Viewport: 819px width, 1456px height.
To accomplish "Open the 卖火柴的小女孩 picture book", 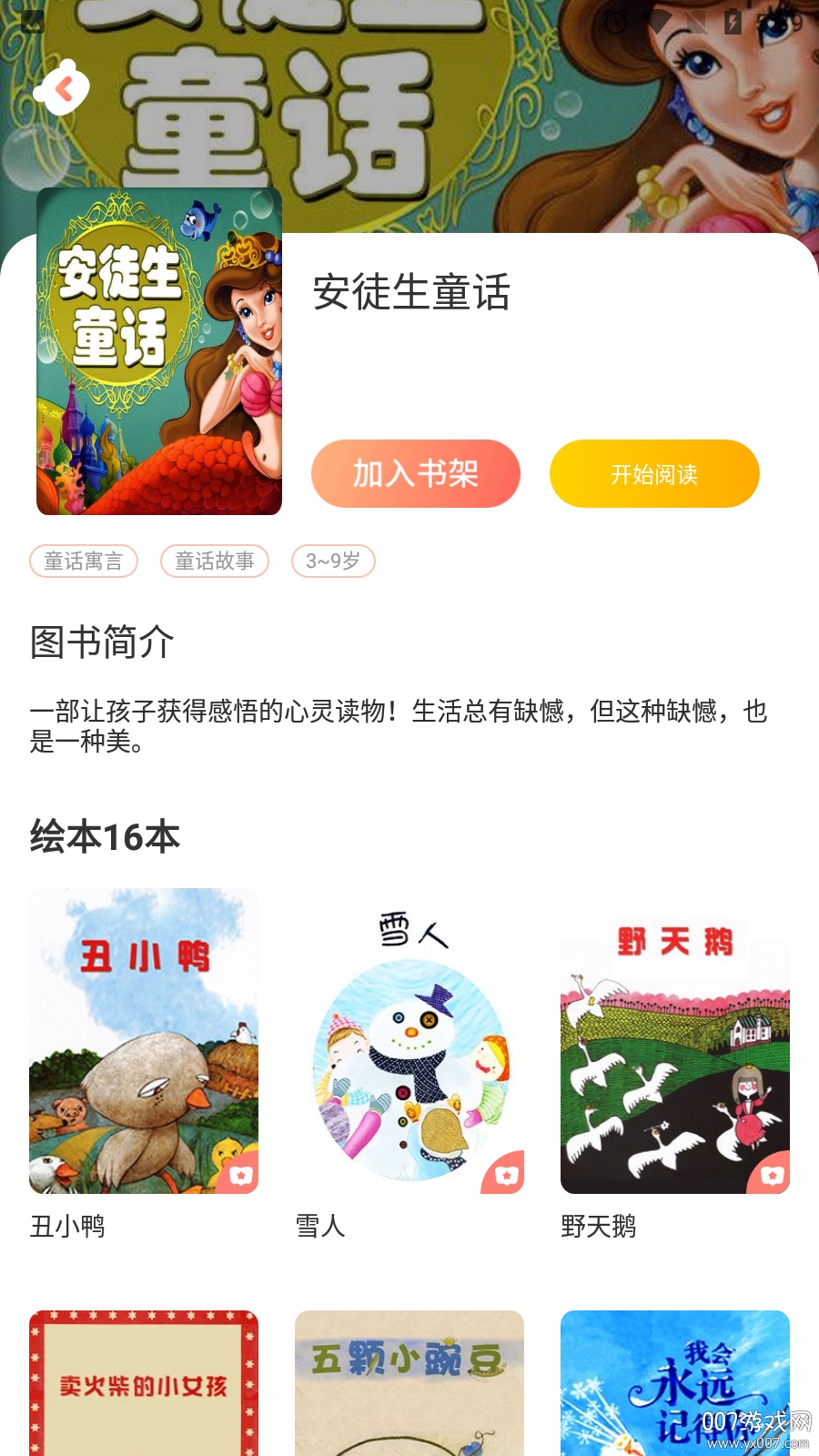I will pos(144,1383).
